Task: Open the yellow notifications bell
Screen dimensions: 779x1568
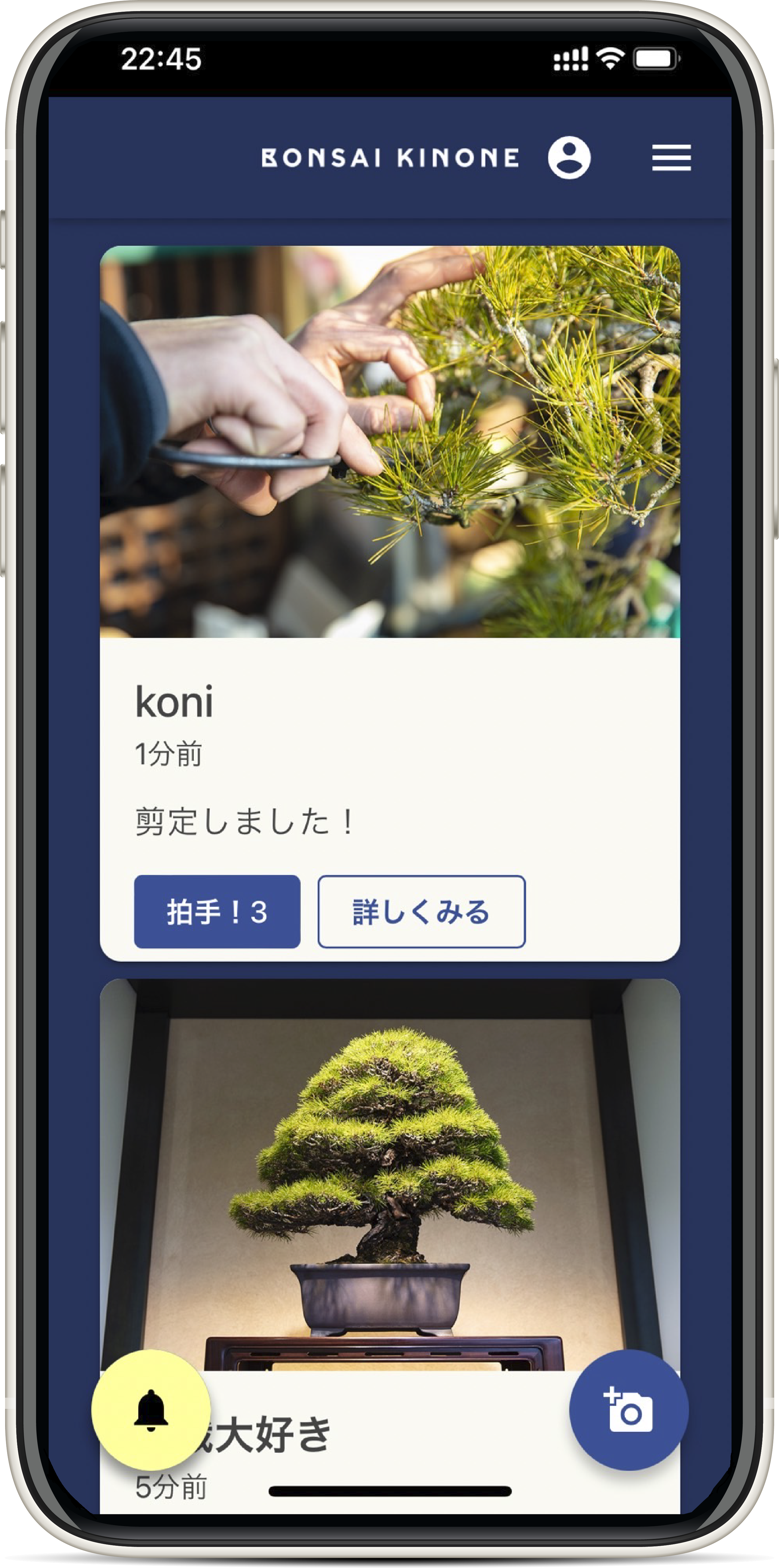Action: click(x=151, y=1409)
